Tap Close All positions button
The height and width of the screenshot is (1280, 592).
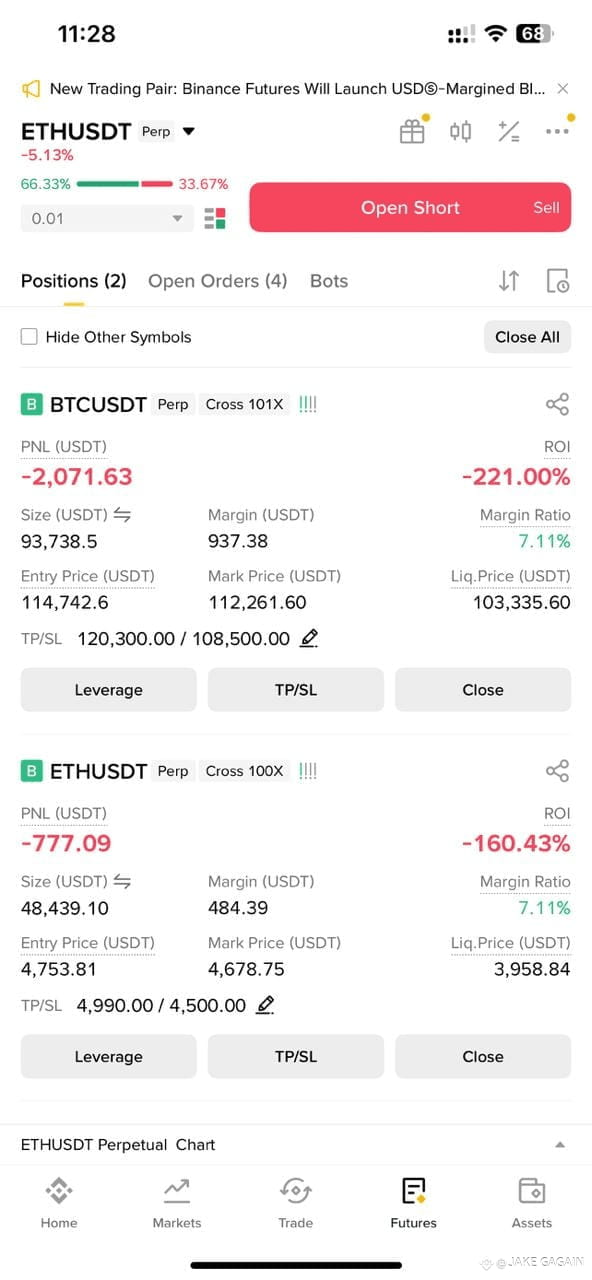(527, 337)
